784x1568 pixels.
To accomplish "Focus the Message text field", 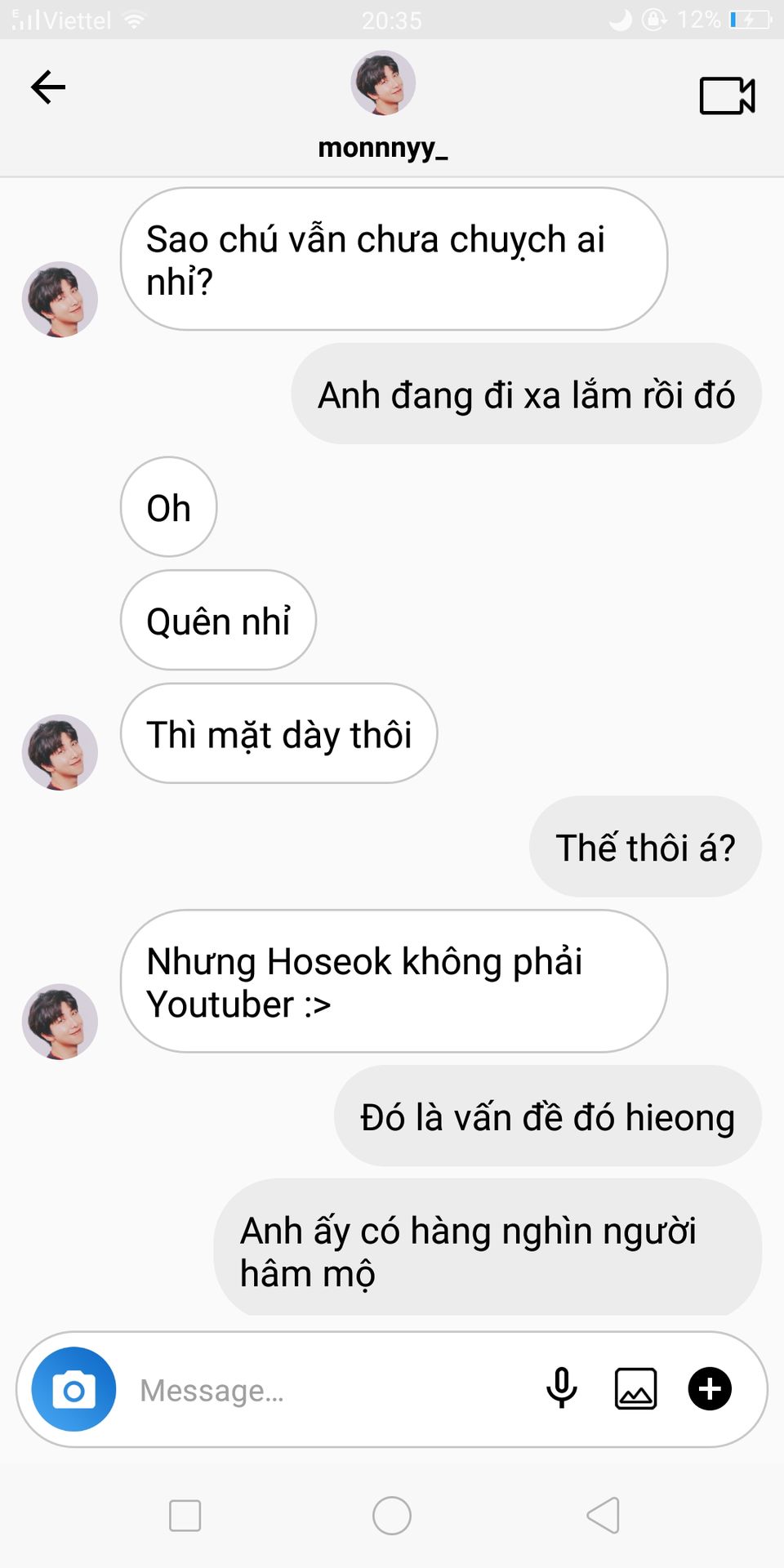I will (x=327, y=1390).
